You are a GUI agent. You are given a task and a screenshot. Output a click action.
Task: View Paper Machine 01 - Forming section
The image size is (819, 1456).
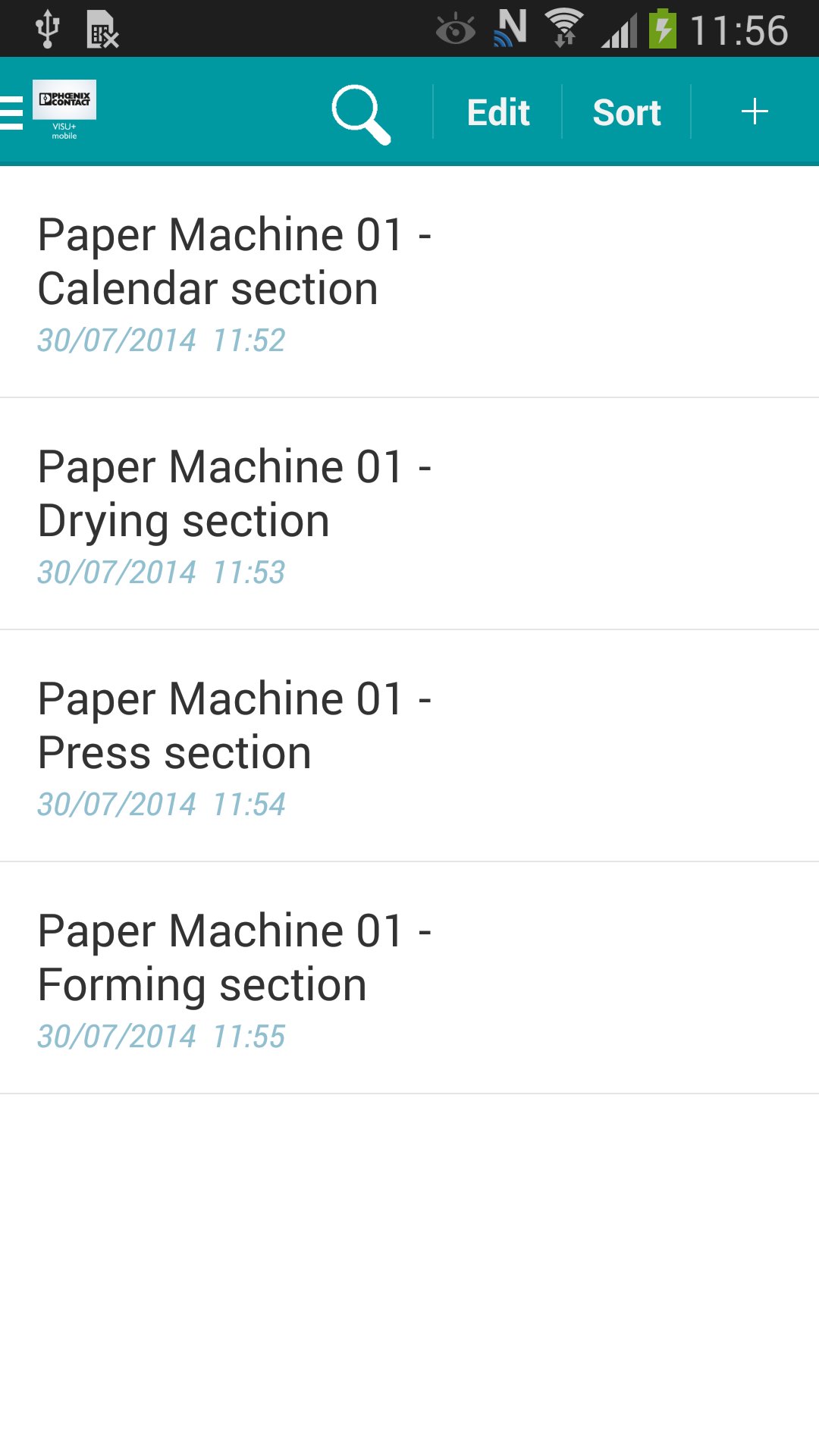[409, 978]
